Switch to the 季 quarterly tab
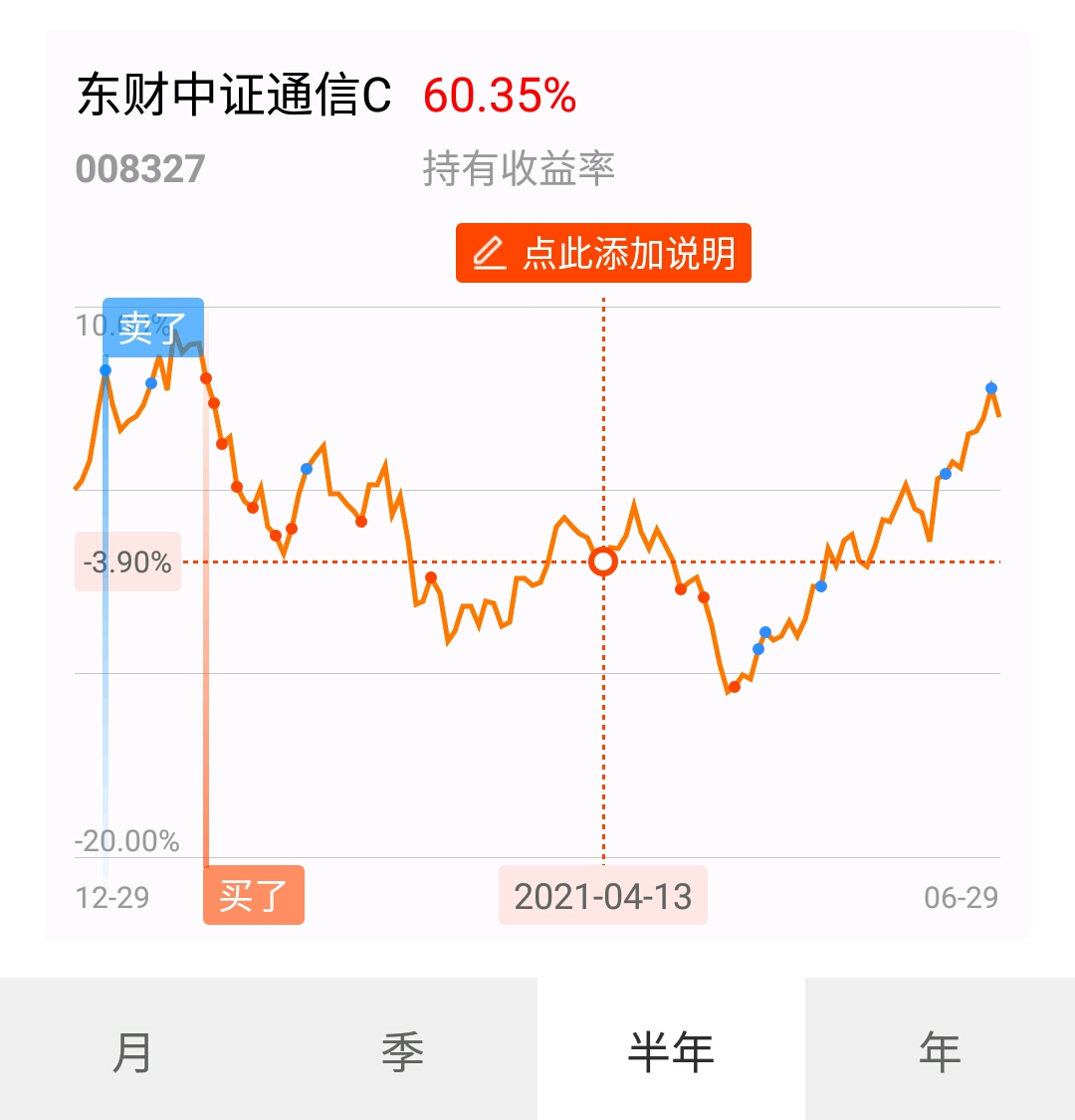This screenshot has width=1075, height=1120. click(403, 1048)
